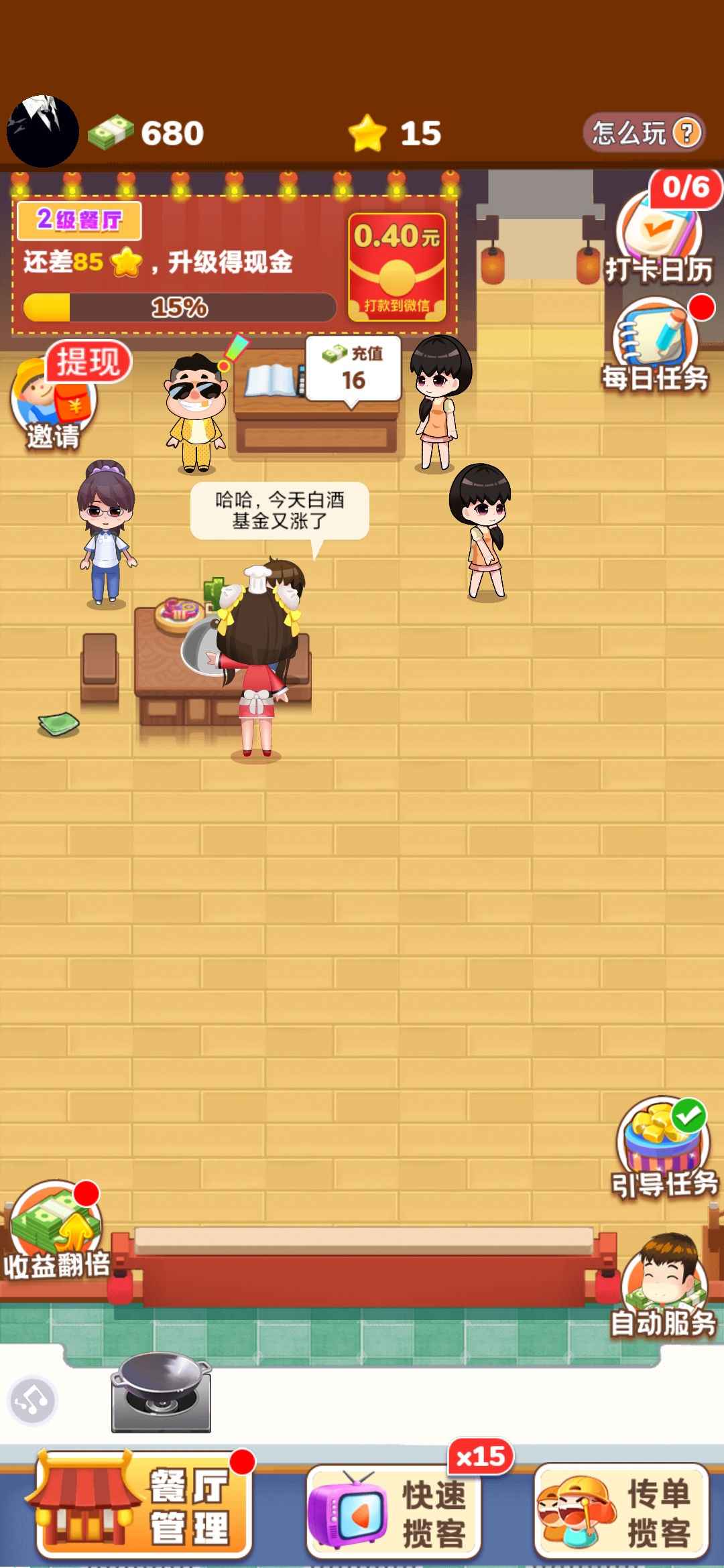The height and width of the screenshot is (1568, 724).
Task: Enable 自动服务 auto service
Action: (664, 1283)
